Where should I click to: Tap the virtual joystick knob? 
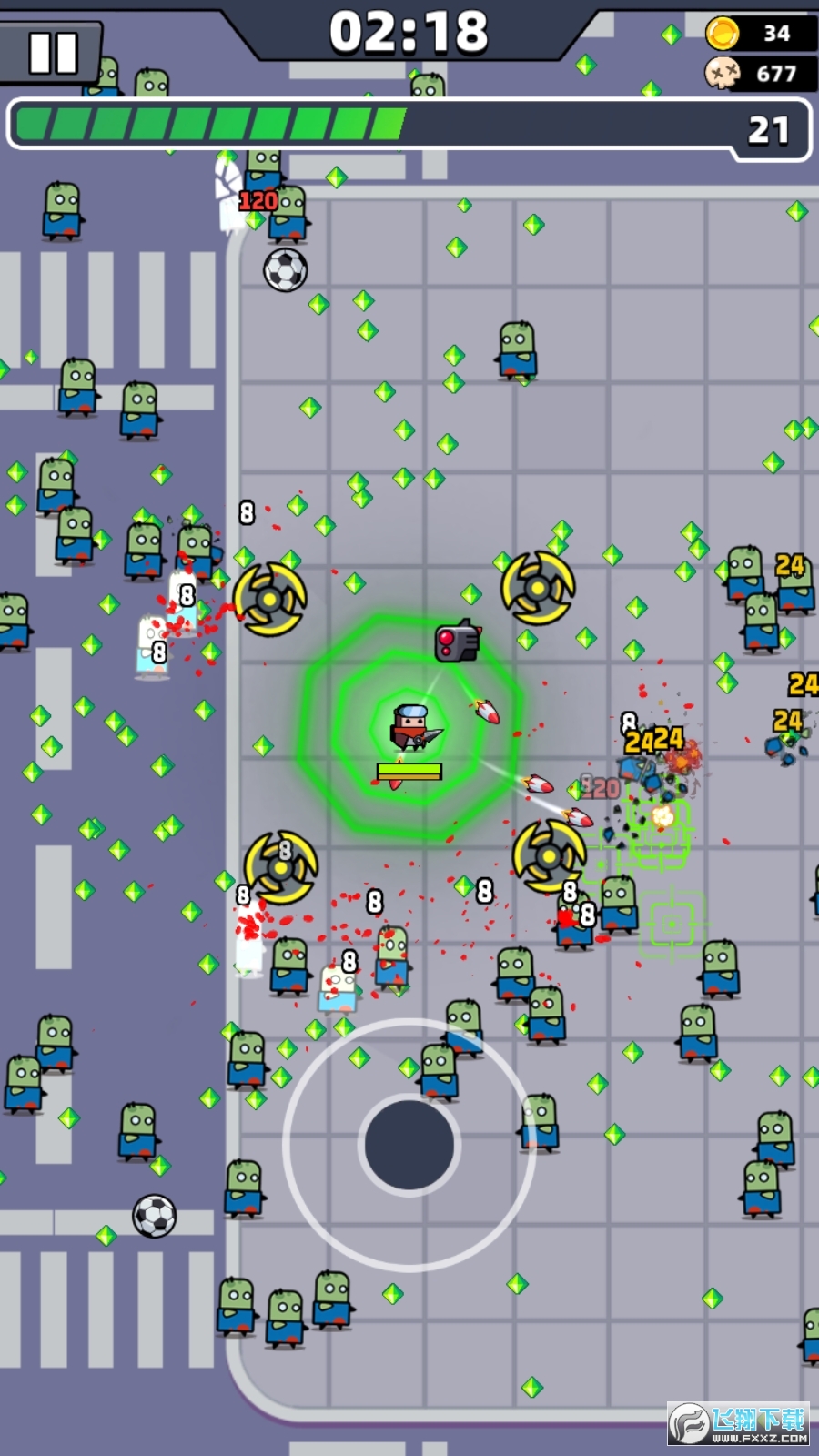[409, 1144]
